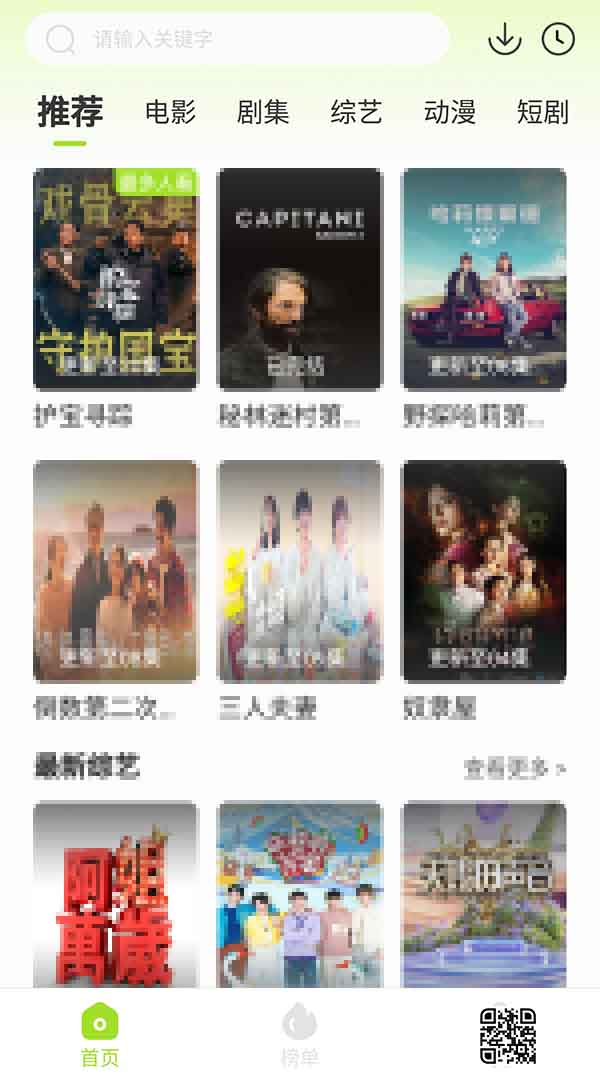Open the variety show with red 3D characters
The width and height of the screenshot is (600, 1082).
point(115,895)
